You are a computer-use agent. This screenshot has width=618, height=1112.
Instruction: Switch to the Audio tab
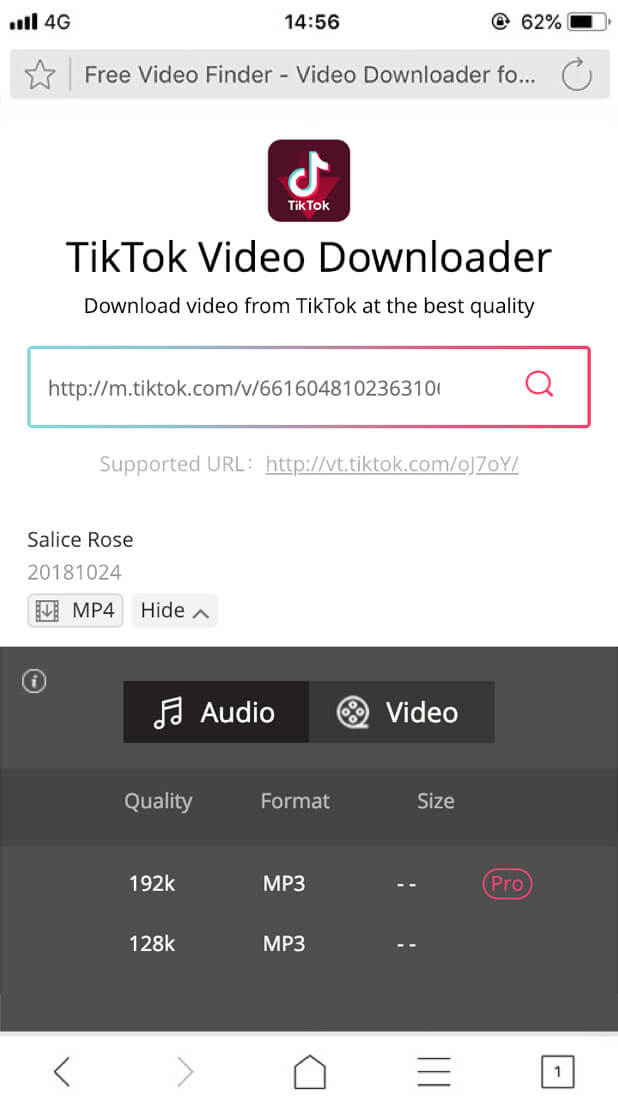[x=216, y=712]
